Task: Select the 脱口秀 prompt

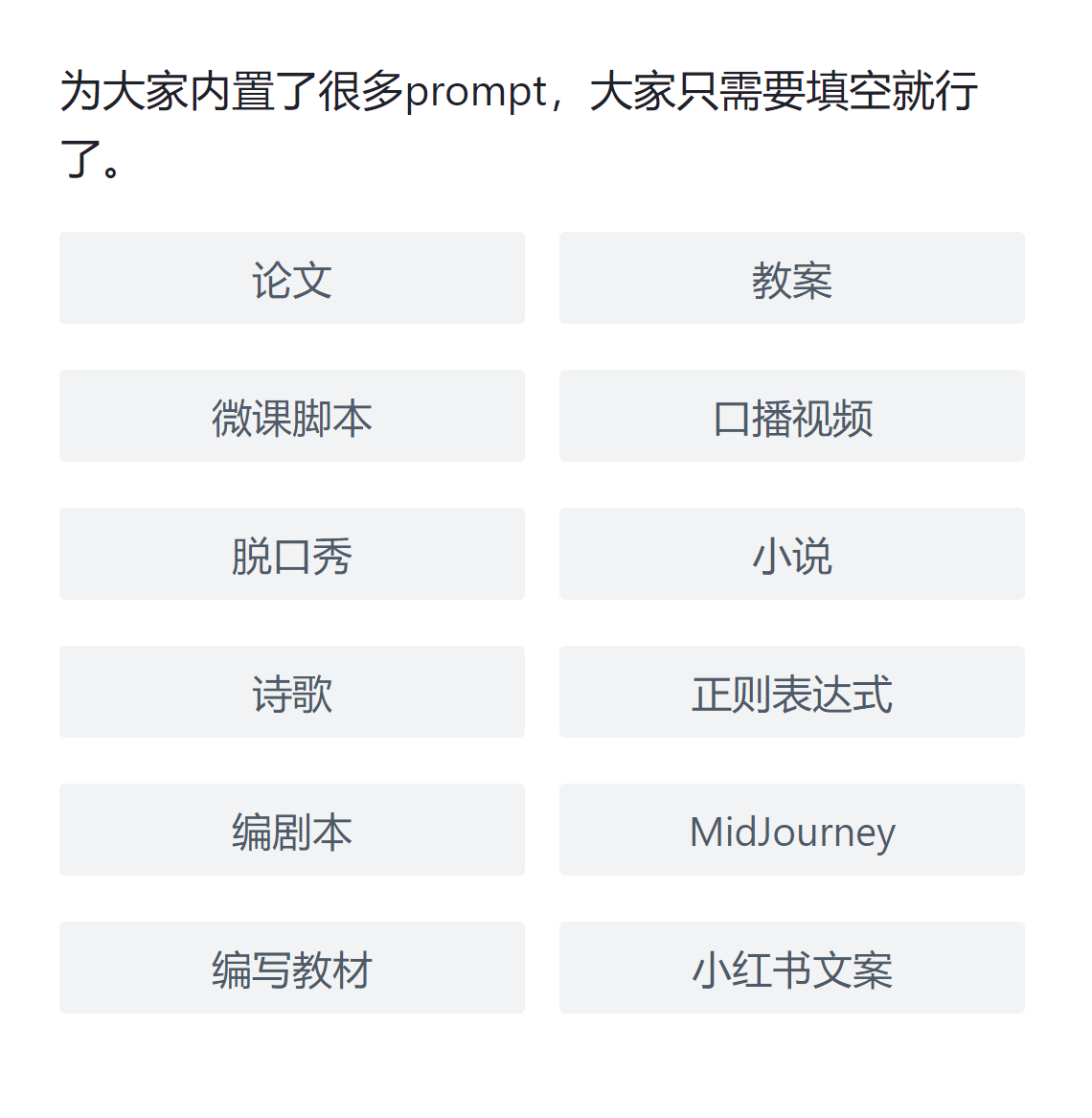Action: [x=291, y=554]
